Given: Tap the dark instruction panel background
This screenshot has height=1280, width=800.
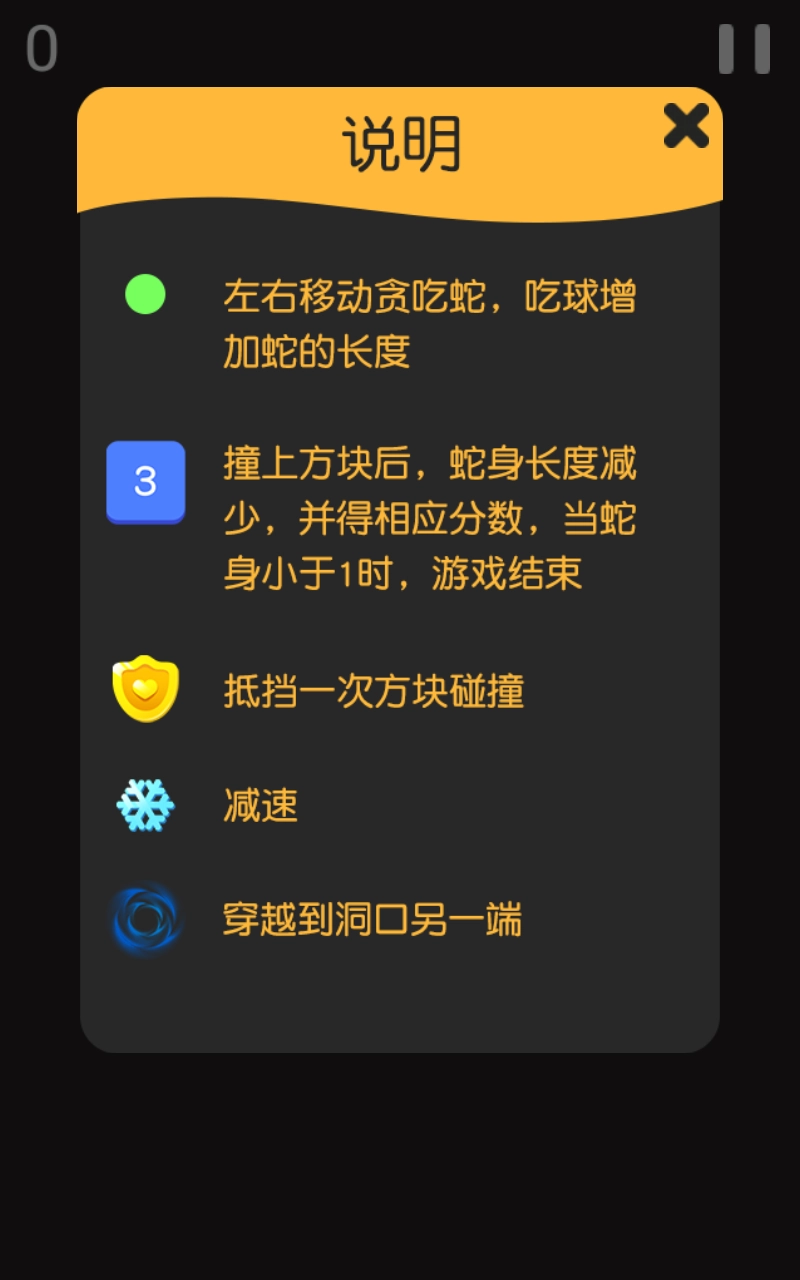Looking at the screenshot, I should [x=400, y=1000].
